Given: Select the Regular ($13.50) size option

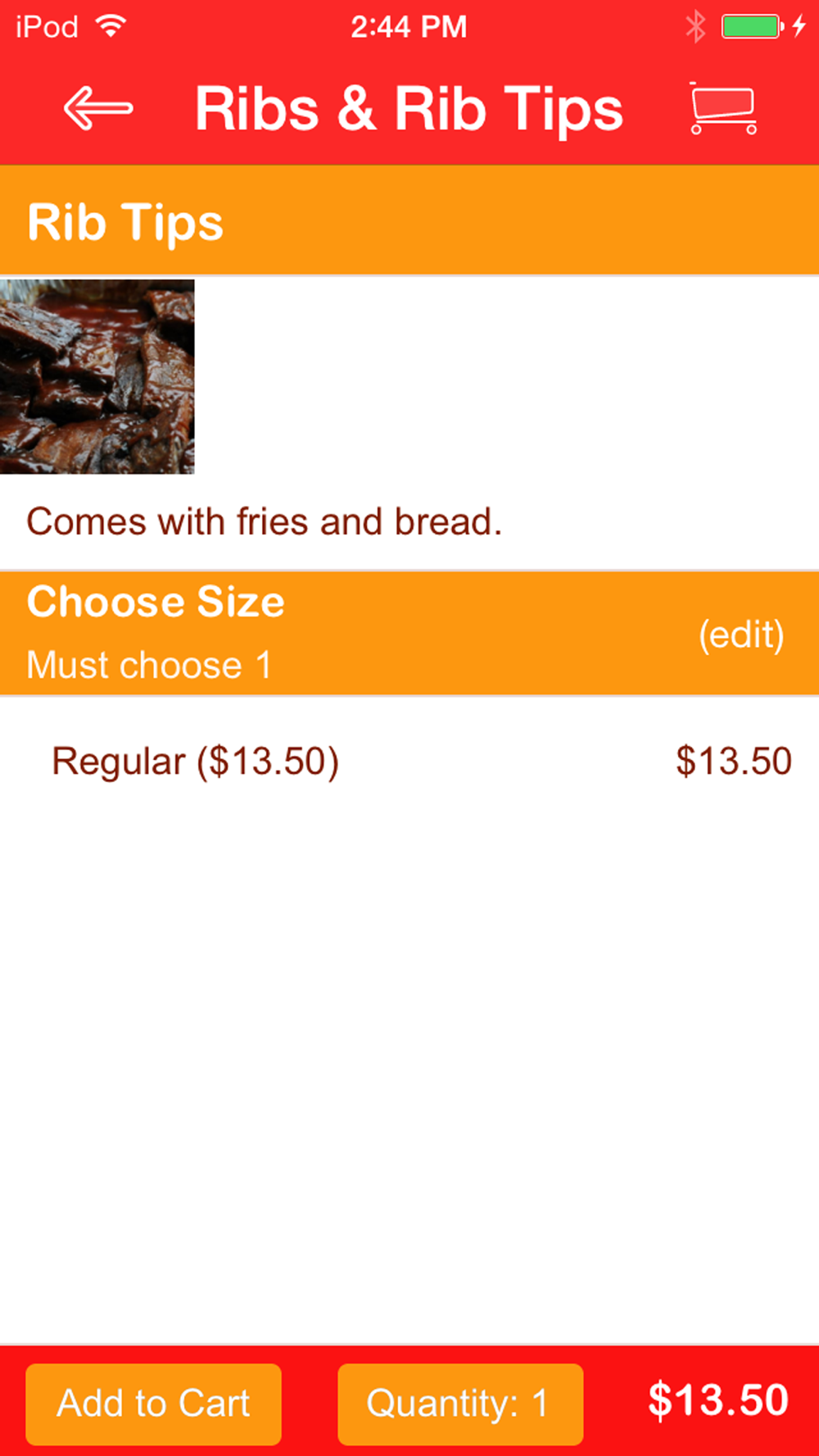Looking at the screenshot, I should 409,762.
